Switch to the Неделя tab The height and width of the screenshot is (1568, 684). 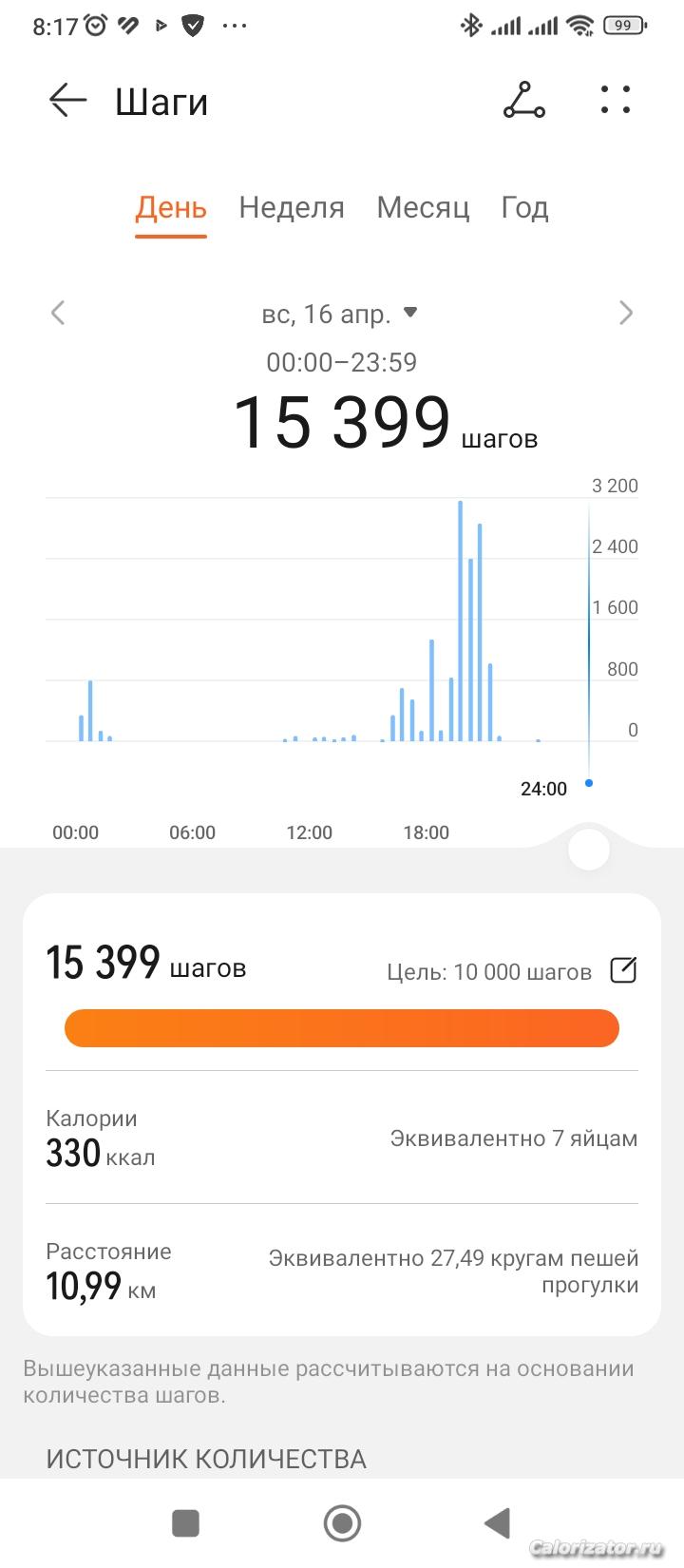(292, 207)
